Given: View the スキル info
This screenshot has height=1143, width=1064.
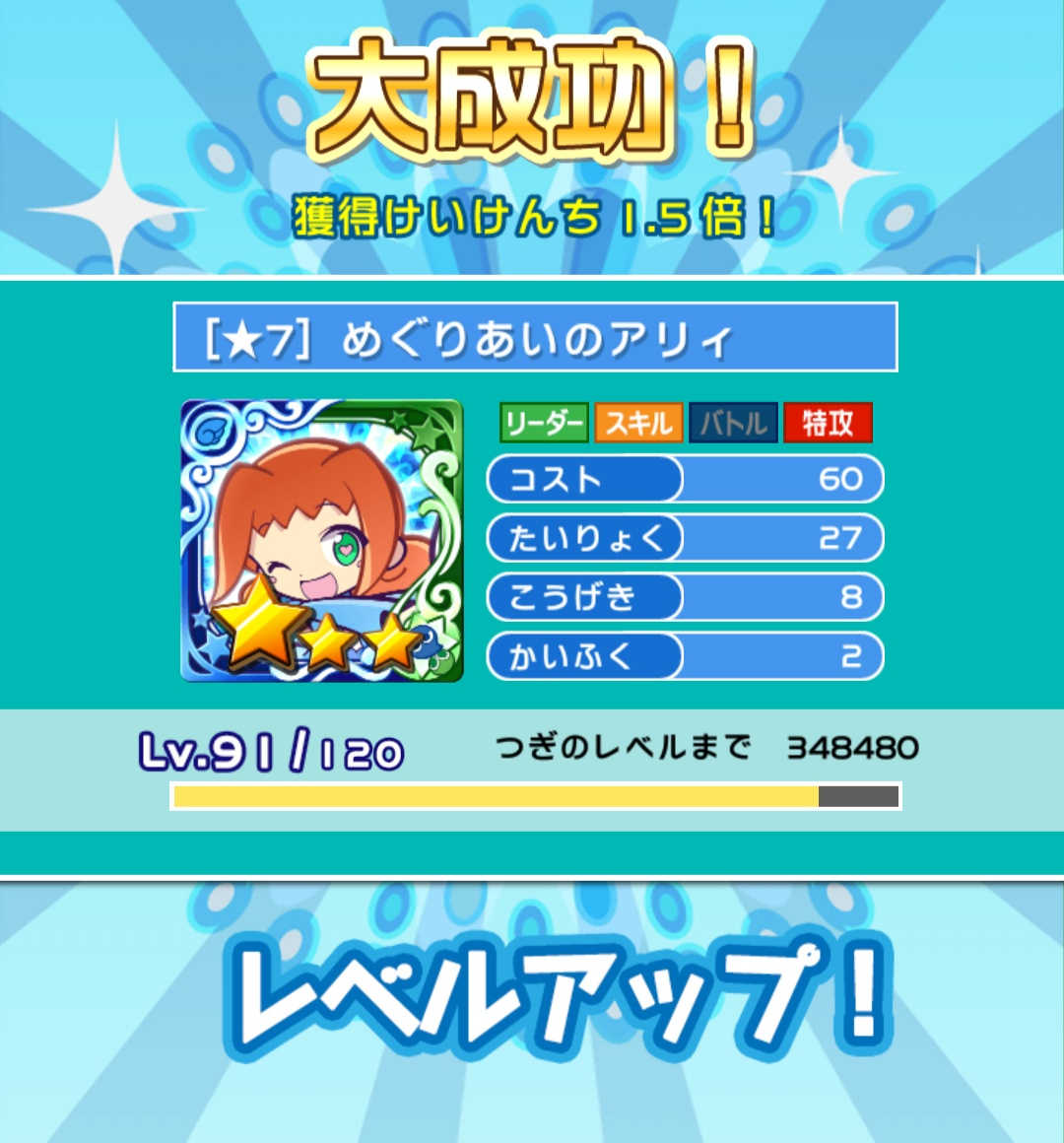Looking at the screenshot, I should (x=638, y=424).
